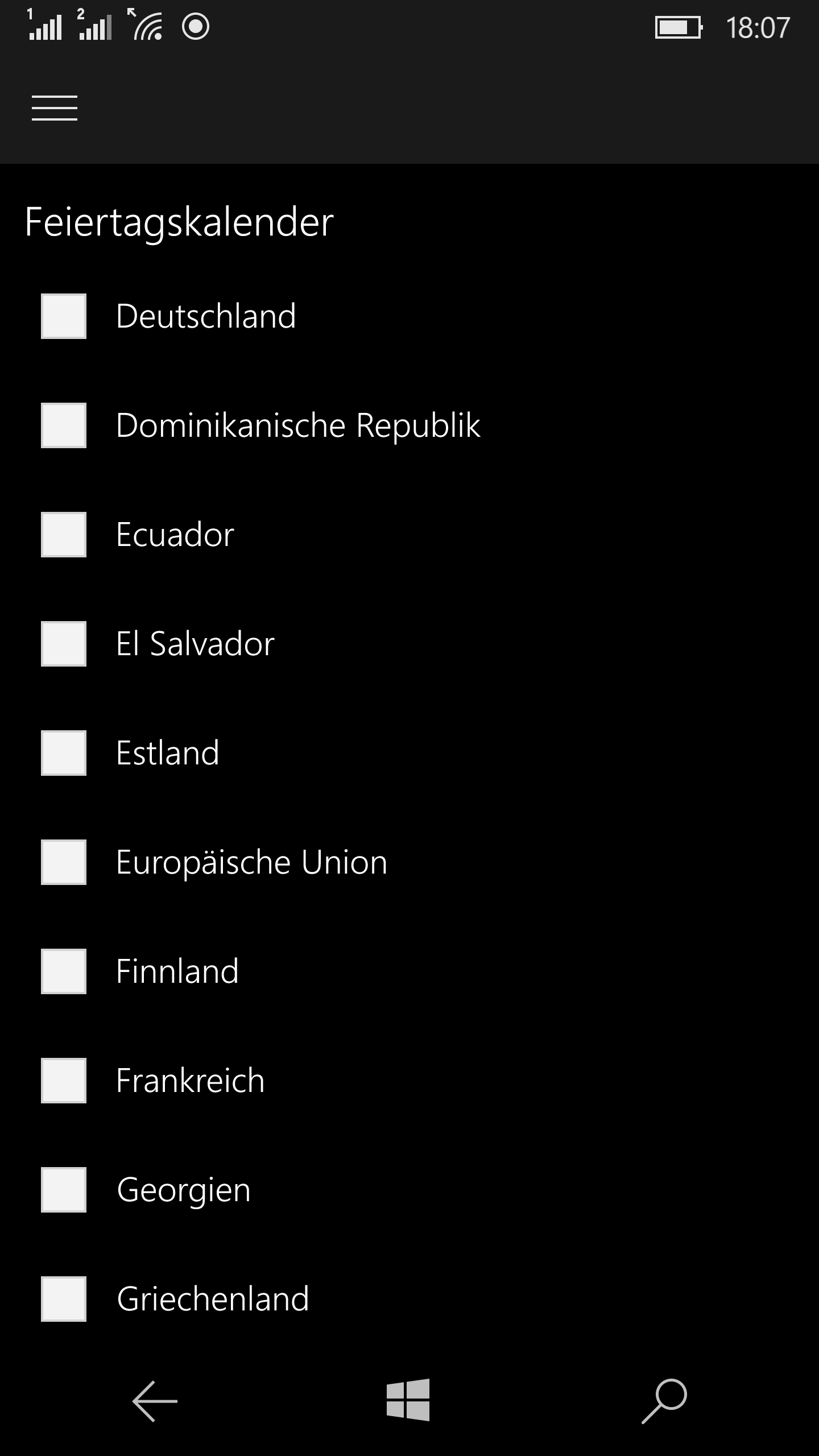Enable the Dominikanische Republik checkbox
This screenshot has height=1456, width=819.
pyautogui.click(x=64, y=425)
